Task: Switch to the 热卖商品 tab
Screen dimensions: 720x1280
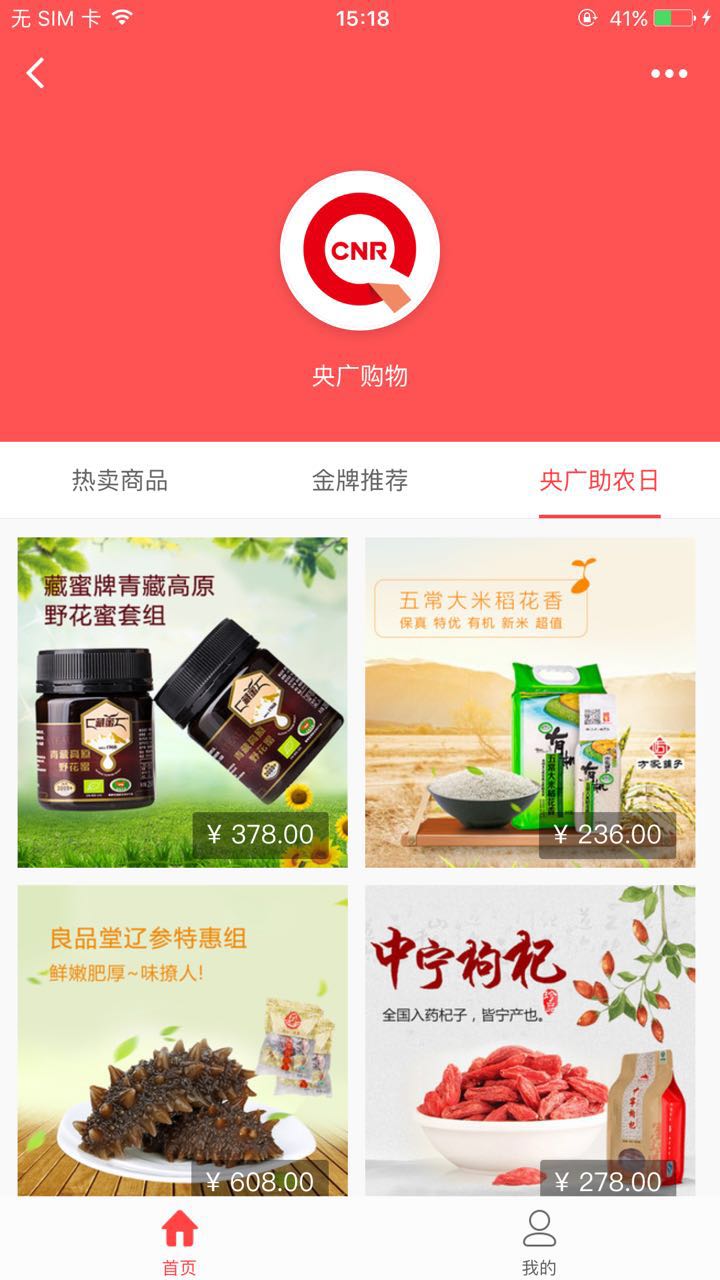Action: click(x=120, y=481)
